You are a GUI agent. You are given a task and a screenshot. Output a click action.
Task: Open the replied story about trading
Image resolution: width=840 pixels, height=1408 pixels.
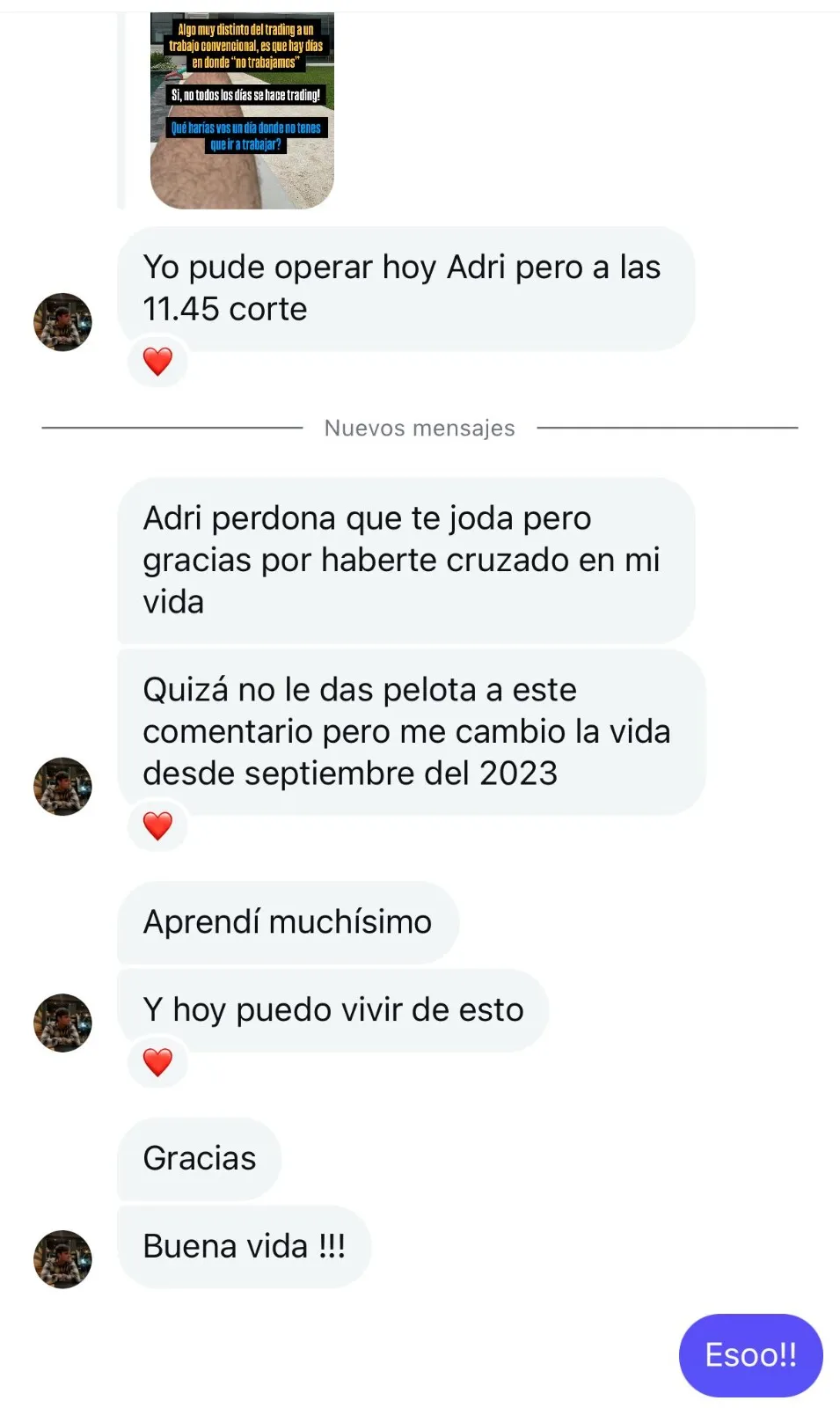(x=242, y=110)
